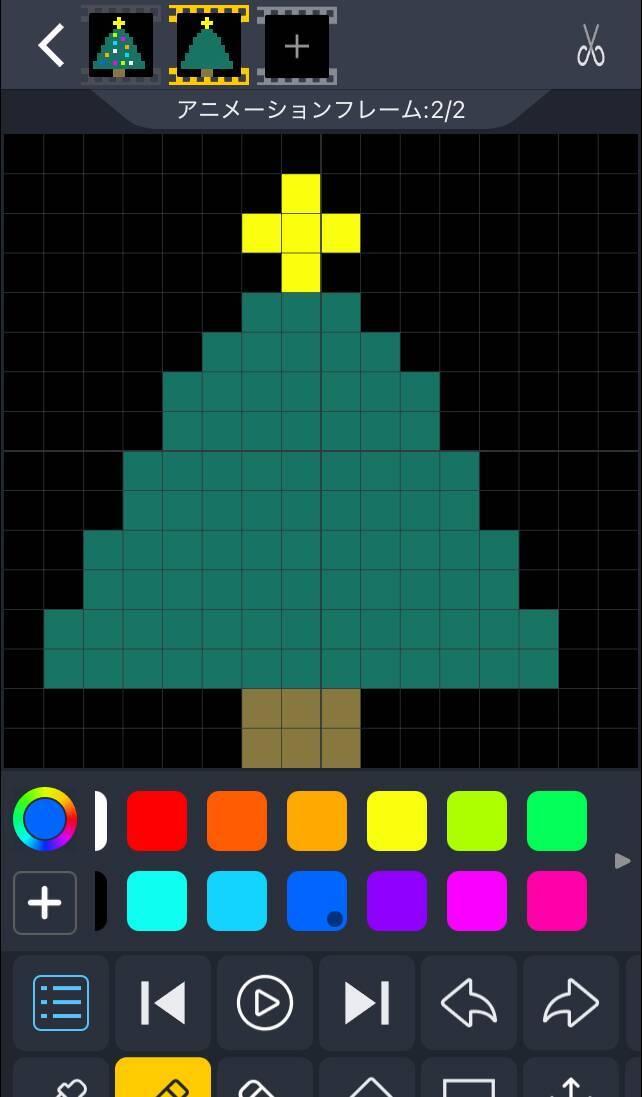Choose the dark orange swatch
The width and height of the screenshot is (642, 1097).
pos(237,821)
